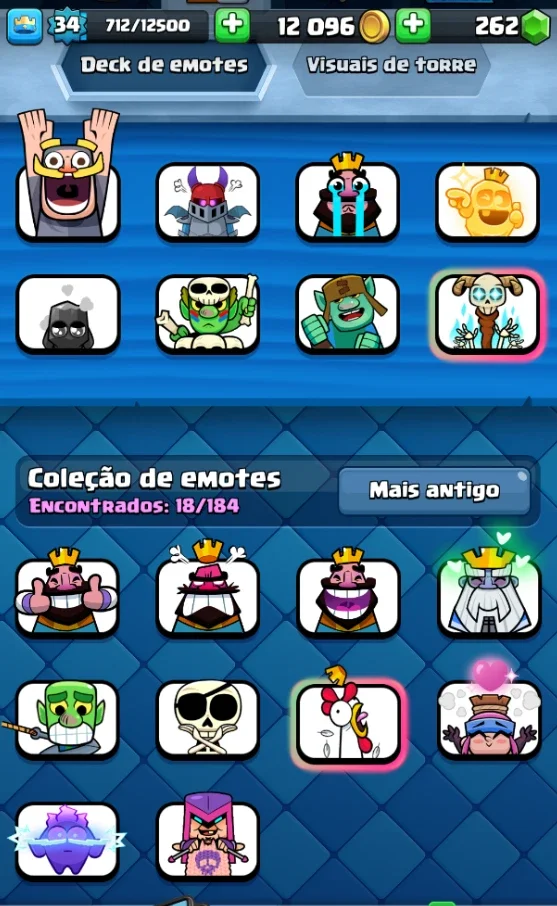557x906 pixels.
Task: Pick the highlighted skeleton shaman emote in deck
Action: (x=487, y=314)
